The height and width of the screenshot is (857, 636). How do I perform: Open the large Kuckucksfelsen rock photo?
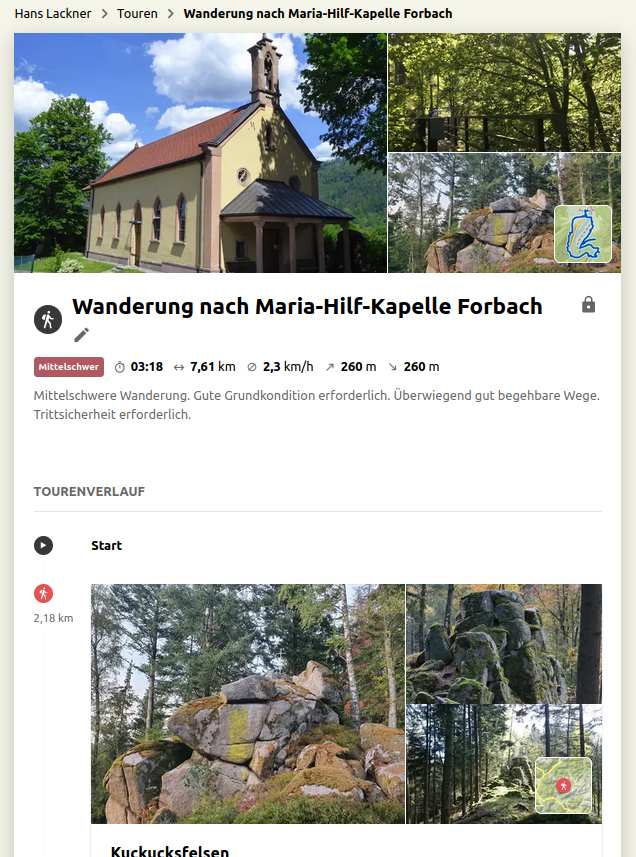click(x=248, y=704)
